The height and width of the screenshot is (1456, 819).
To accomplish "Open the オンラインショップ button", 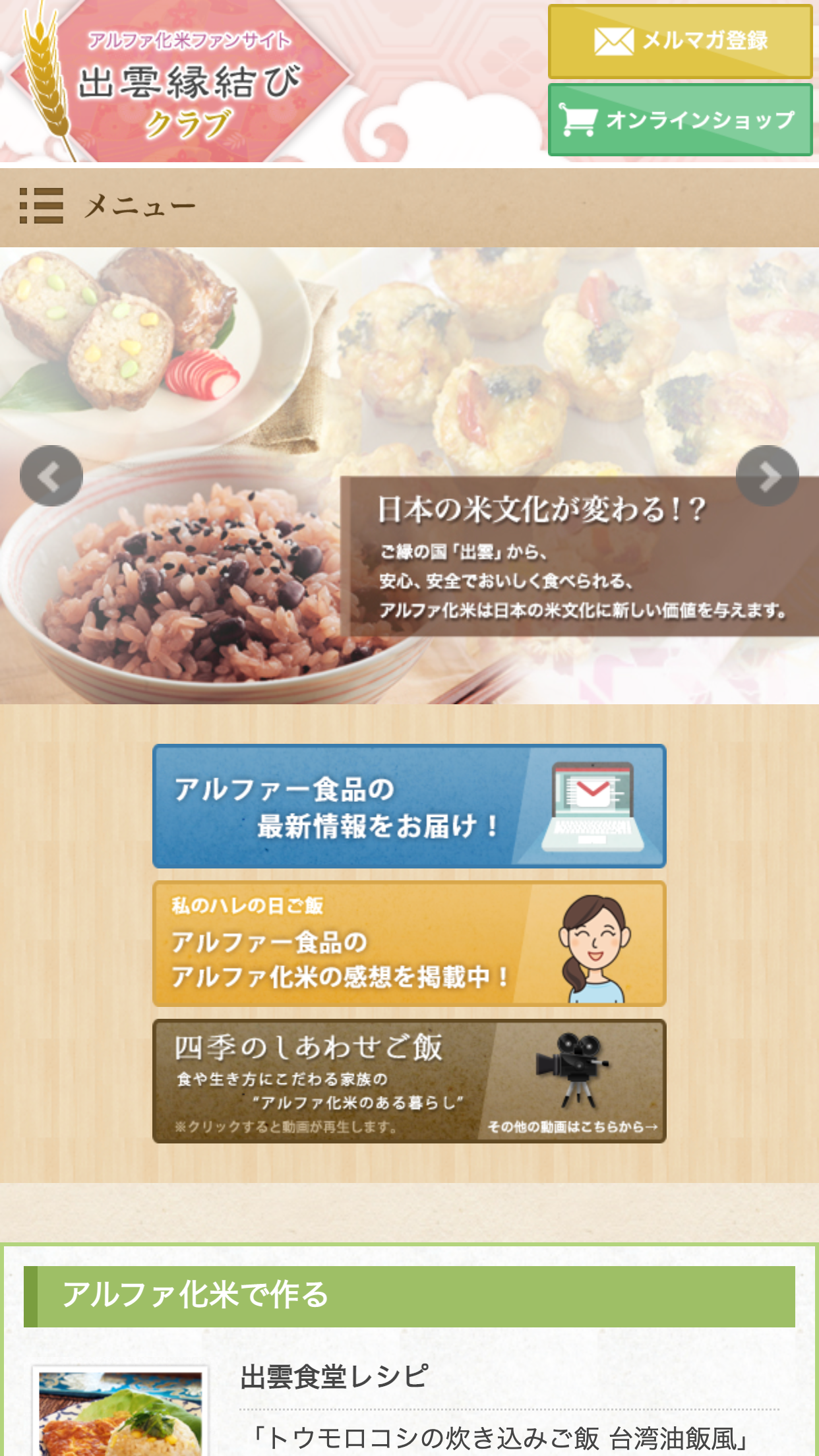I will coord(680,120).
